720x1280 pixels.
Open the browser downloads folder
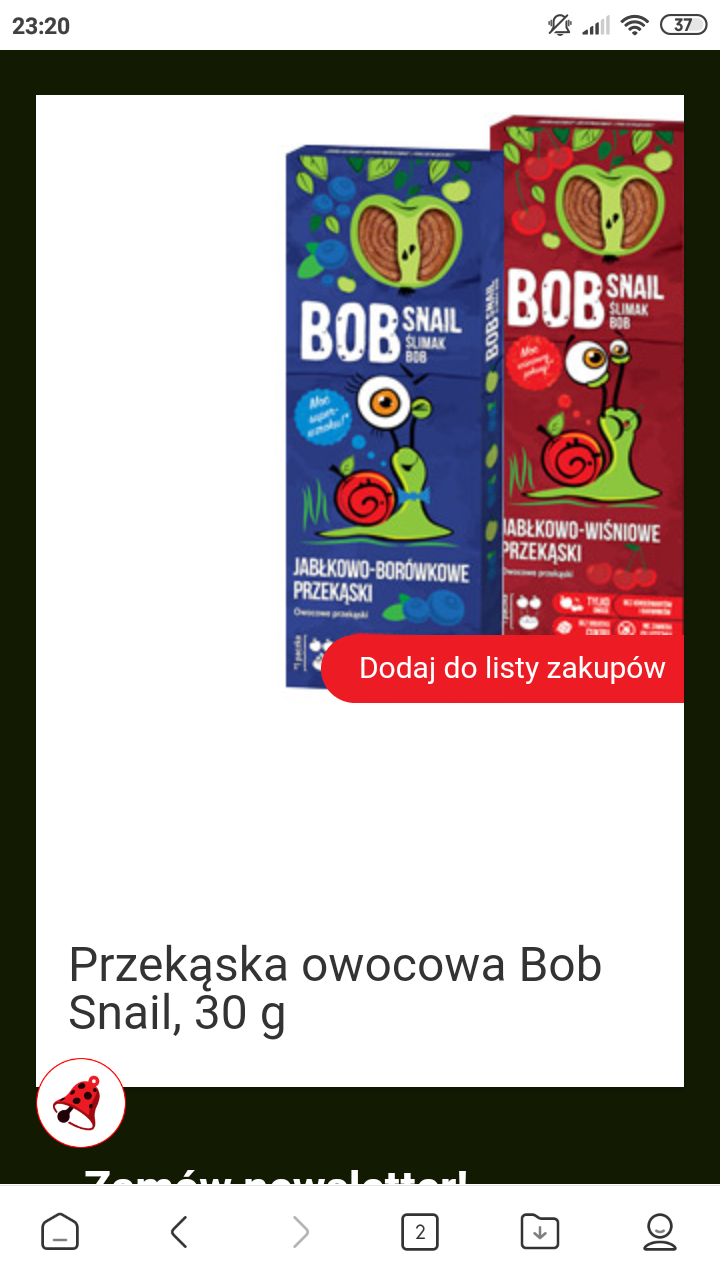click(540, 1232)
